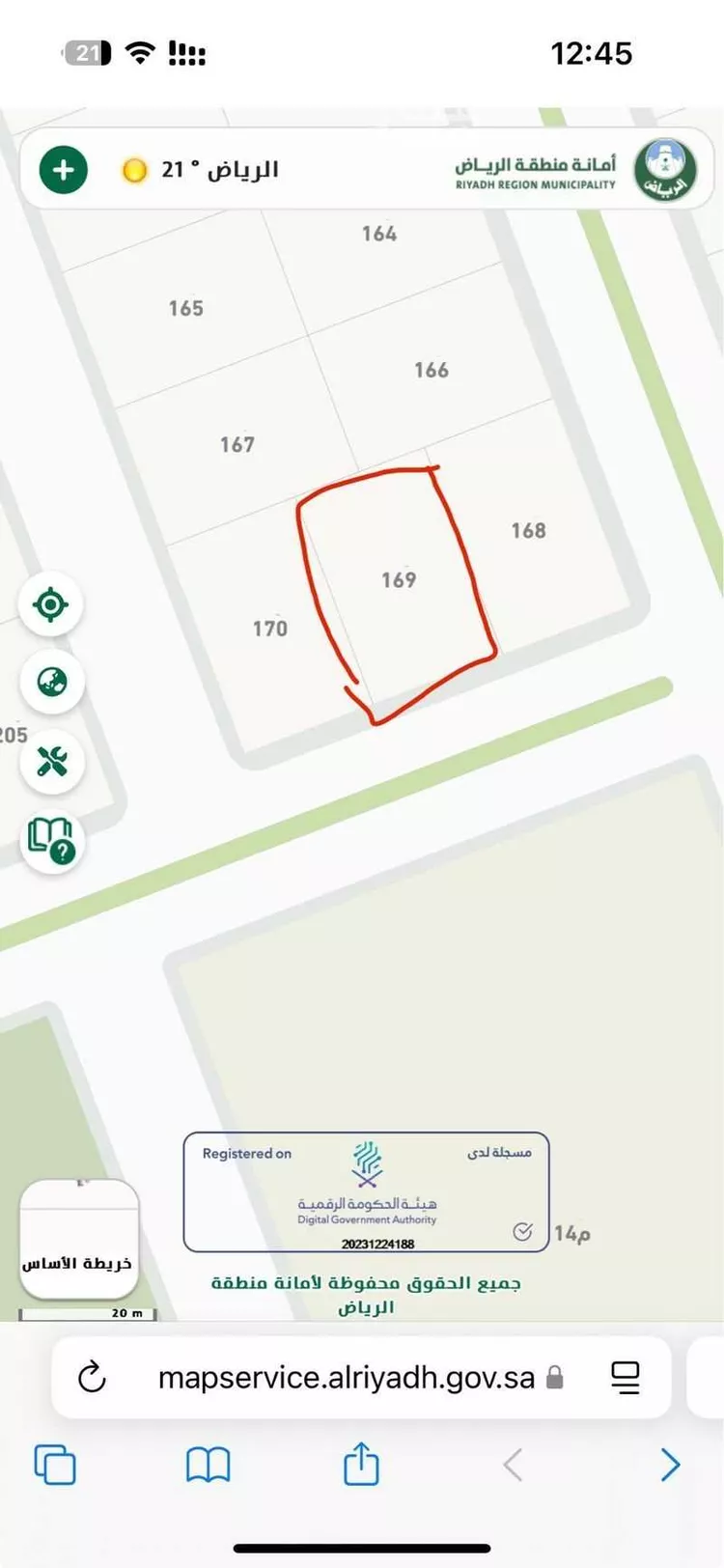Locate my current position on map
This screenshot has width=724, height=1568.
[x=50, y=605]
